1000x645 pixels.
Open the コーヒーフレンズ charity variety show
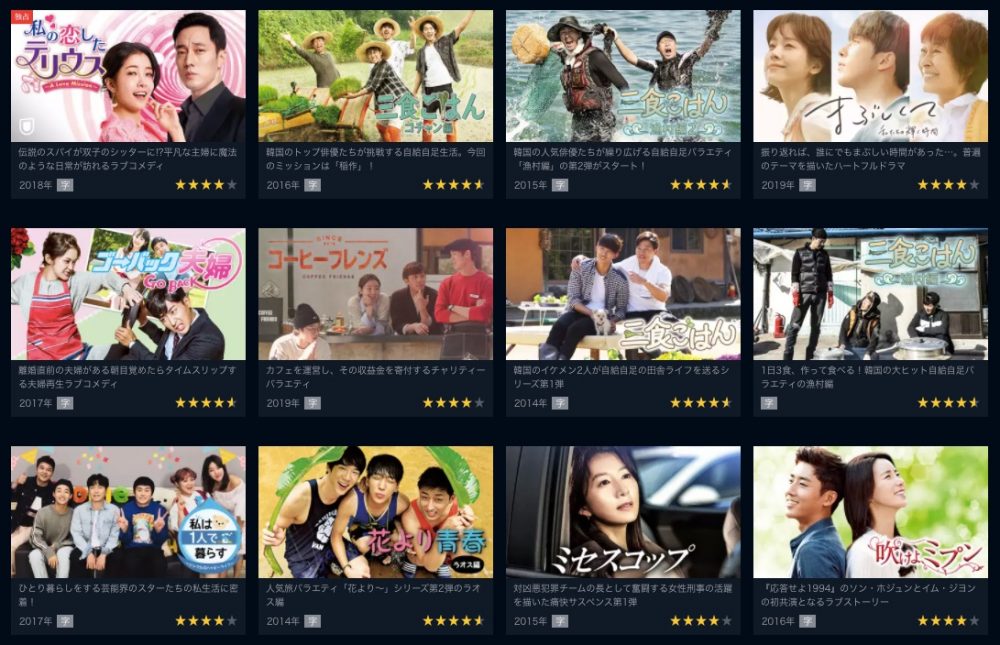coord(375,294)
